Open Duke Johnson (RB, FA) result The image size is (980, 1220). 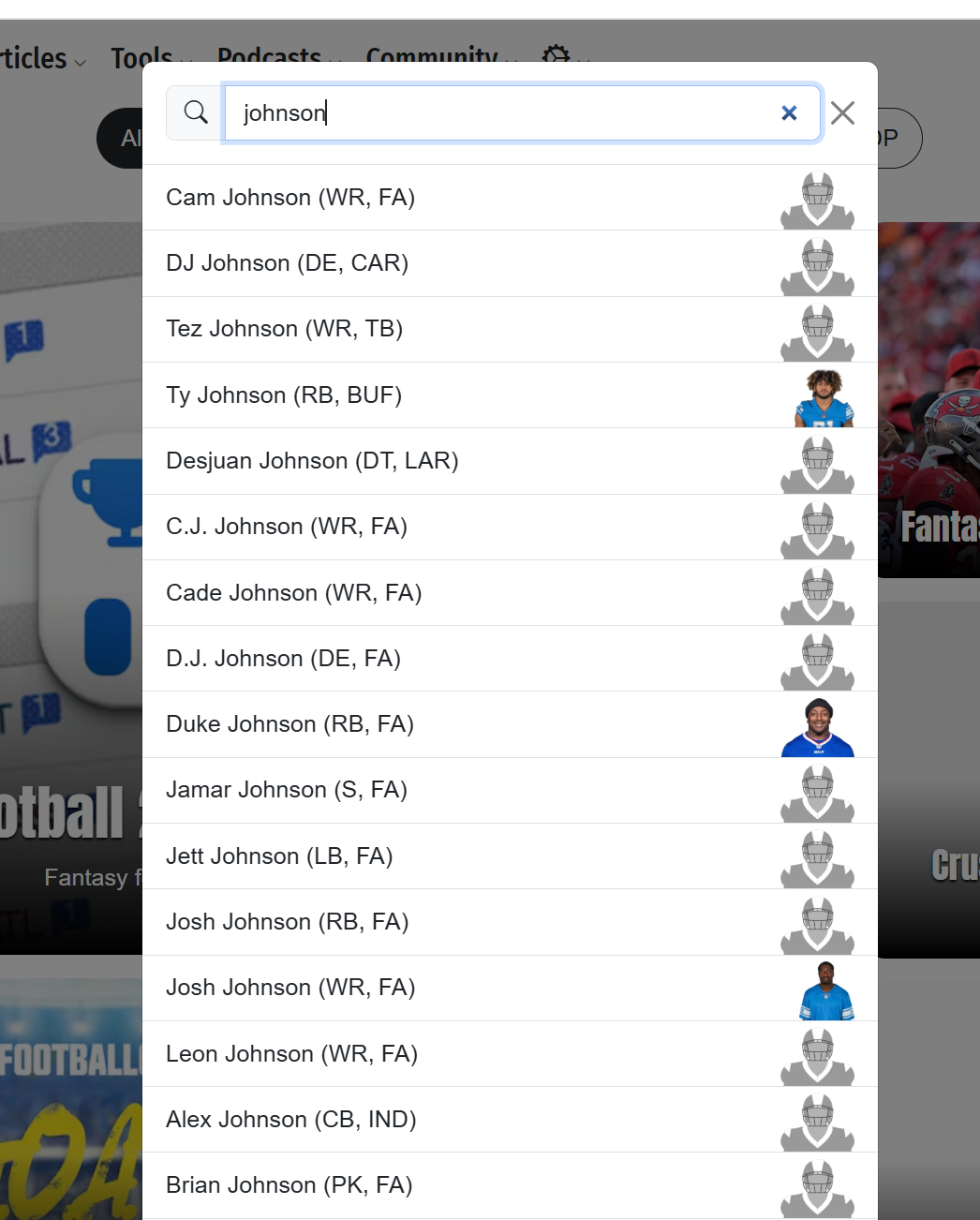(290, 724)
